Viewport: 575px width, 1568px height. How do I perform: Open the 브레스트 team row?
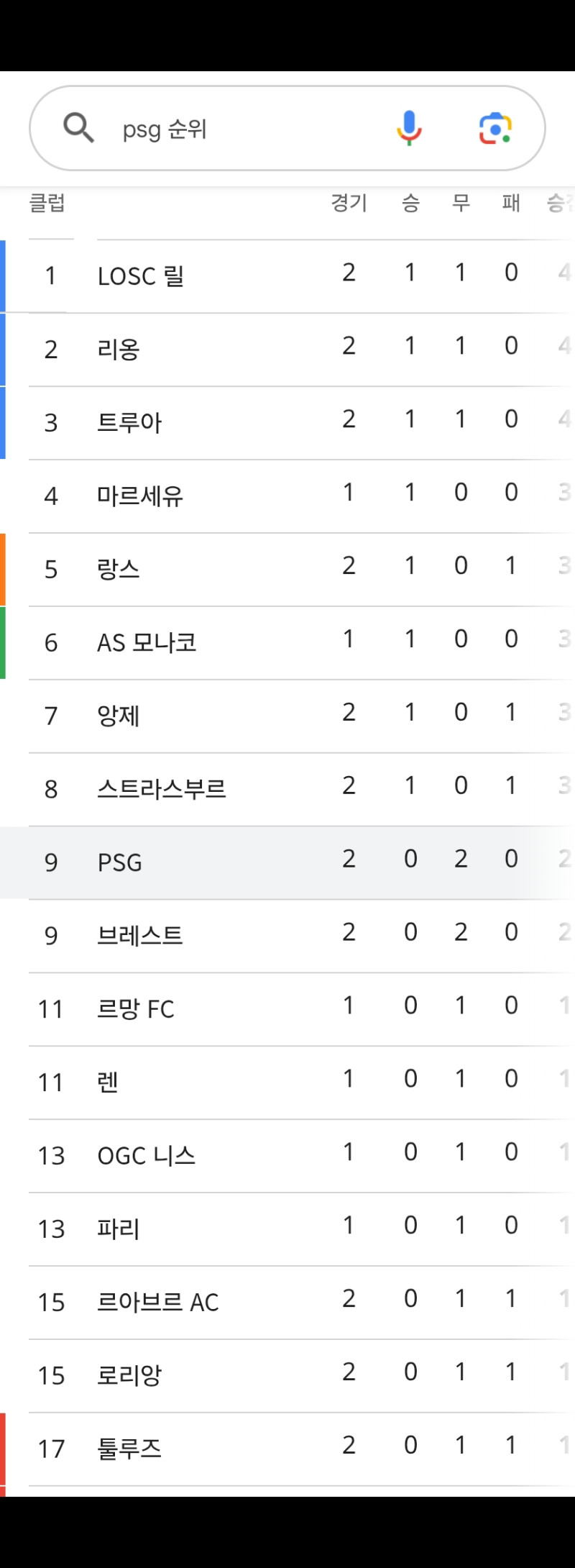tap(287, 936)
